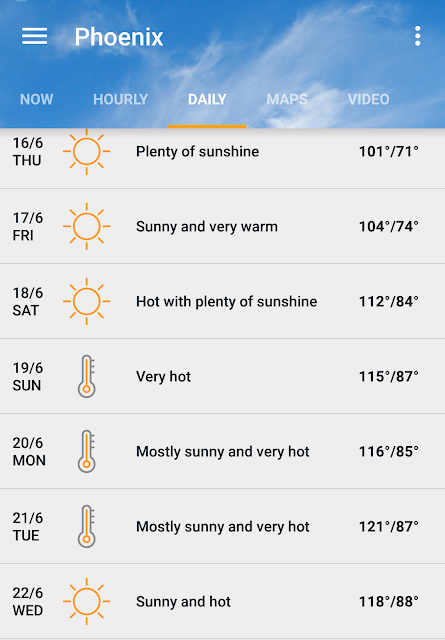Open Thursday 16/6 forecast details
Screen dimensions: 445x640
tap(222, 158)
